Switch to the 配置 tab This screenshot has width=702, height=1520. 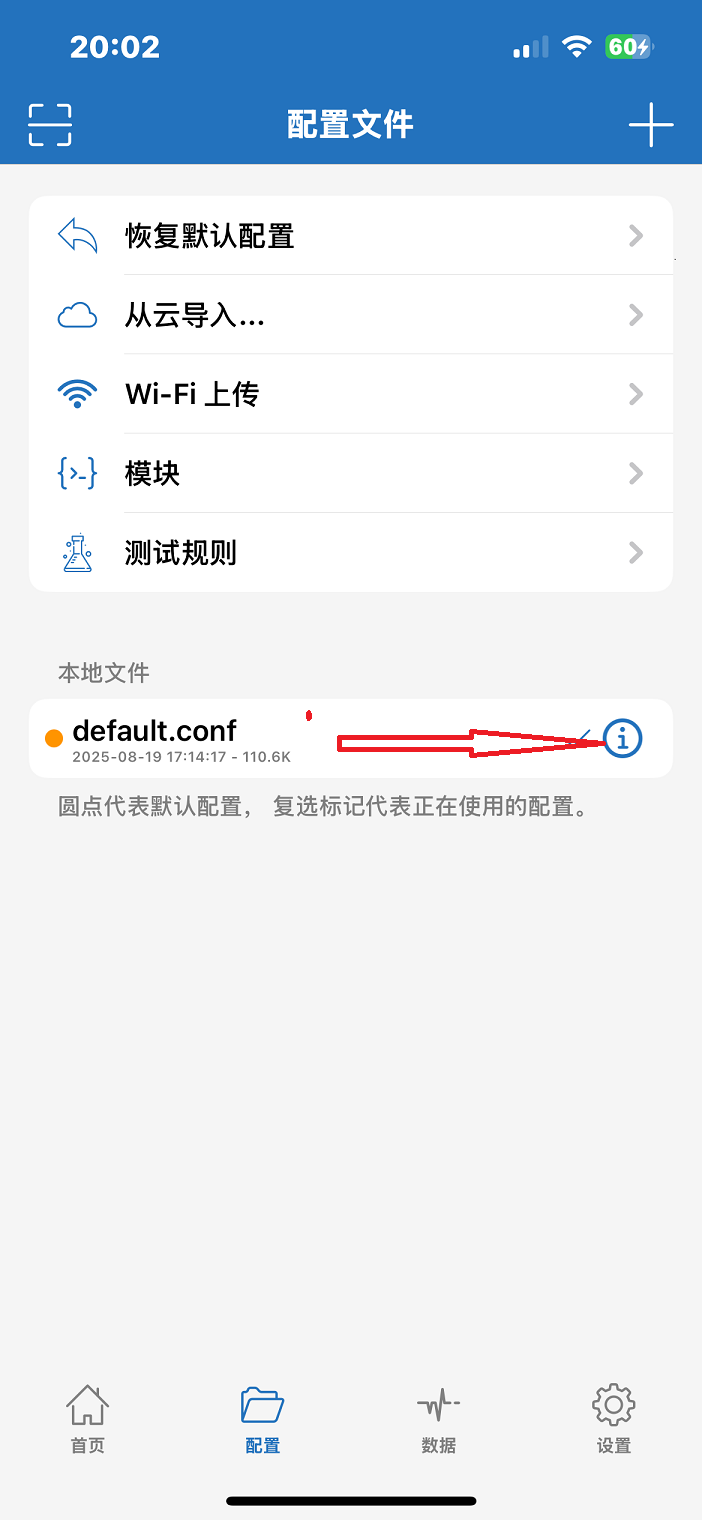click(x=263, y=1418)
